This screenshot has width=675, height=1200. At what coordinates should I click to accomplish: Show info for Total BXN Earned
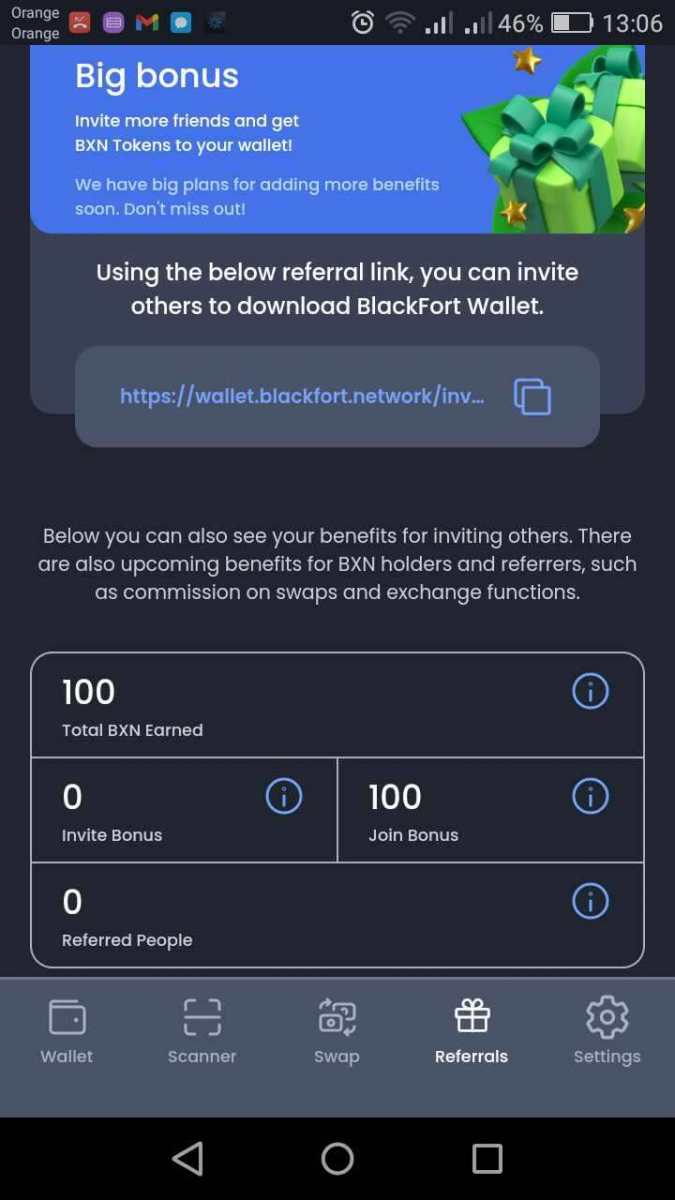click(590, 691)
